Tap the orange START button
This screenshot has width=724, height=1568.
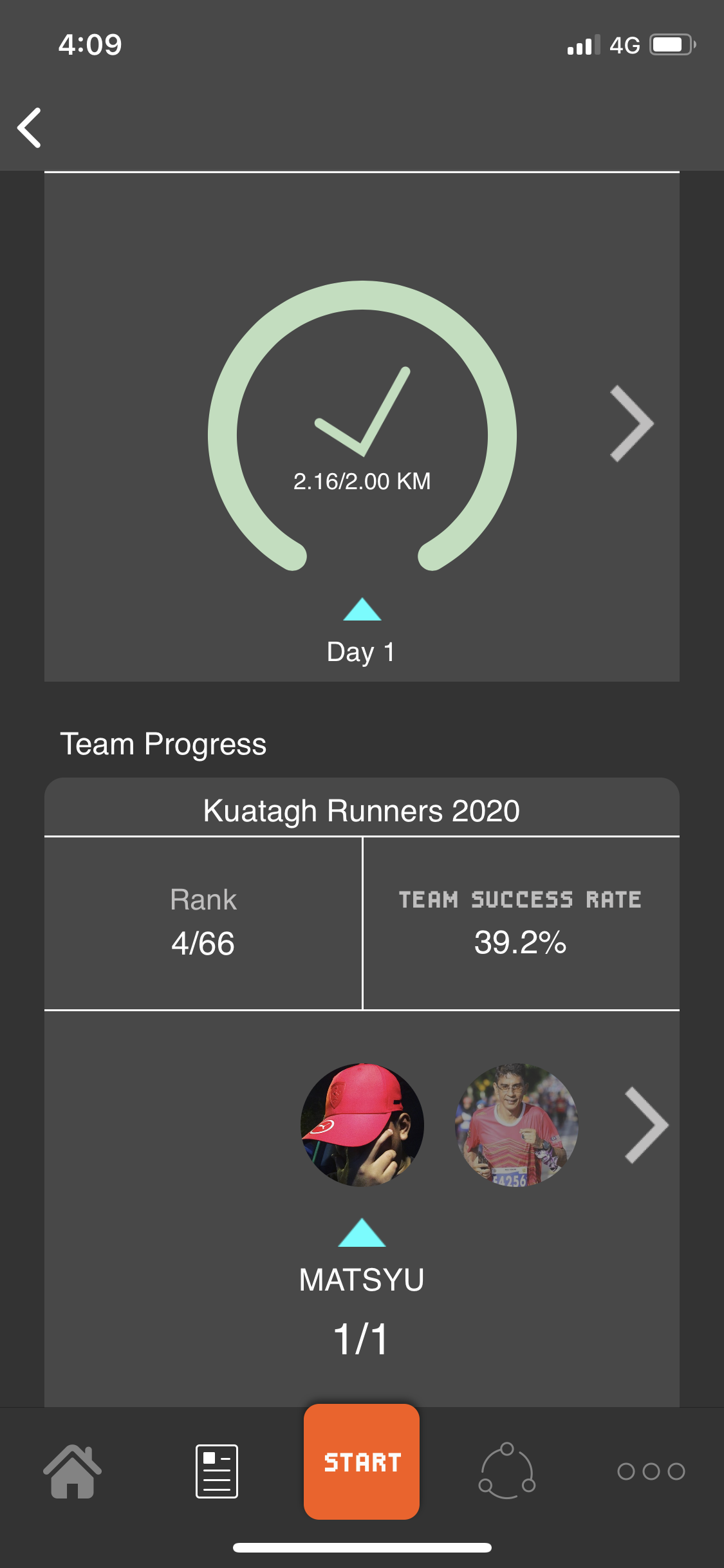pyautogui.click(x=362, y=1461)
